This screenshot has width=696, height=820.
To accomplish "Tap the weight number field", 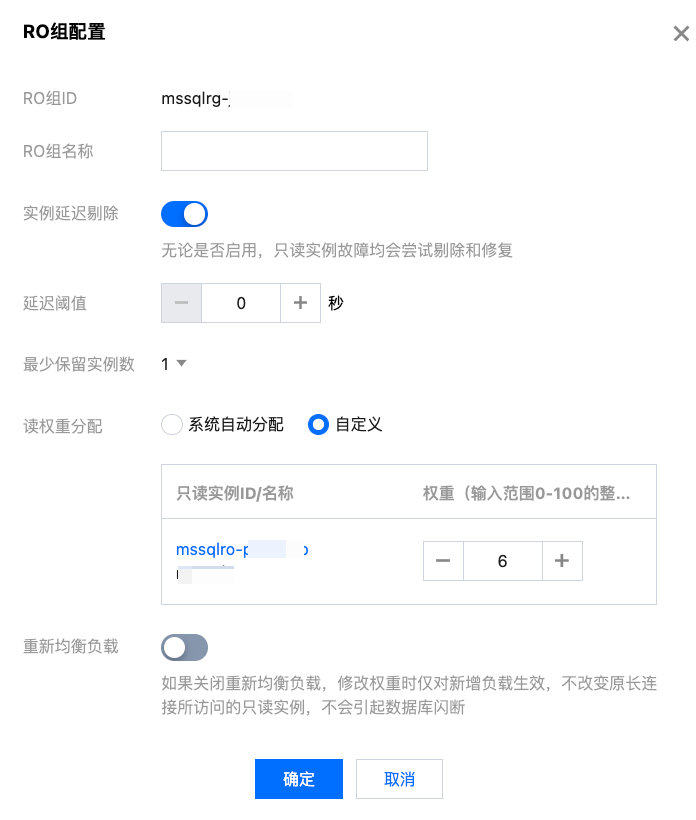I will [x=502, y=561].
